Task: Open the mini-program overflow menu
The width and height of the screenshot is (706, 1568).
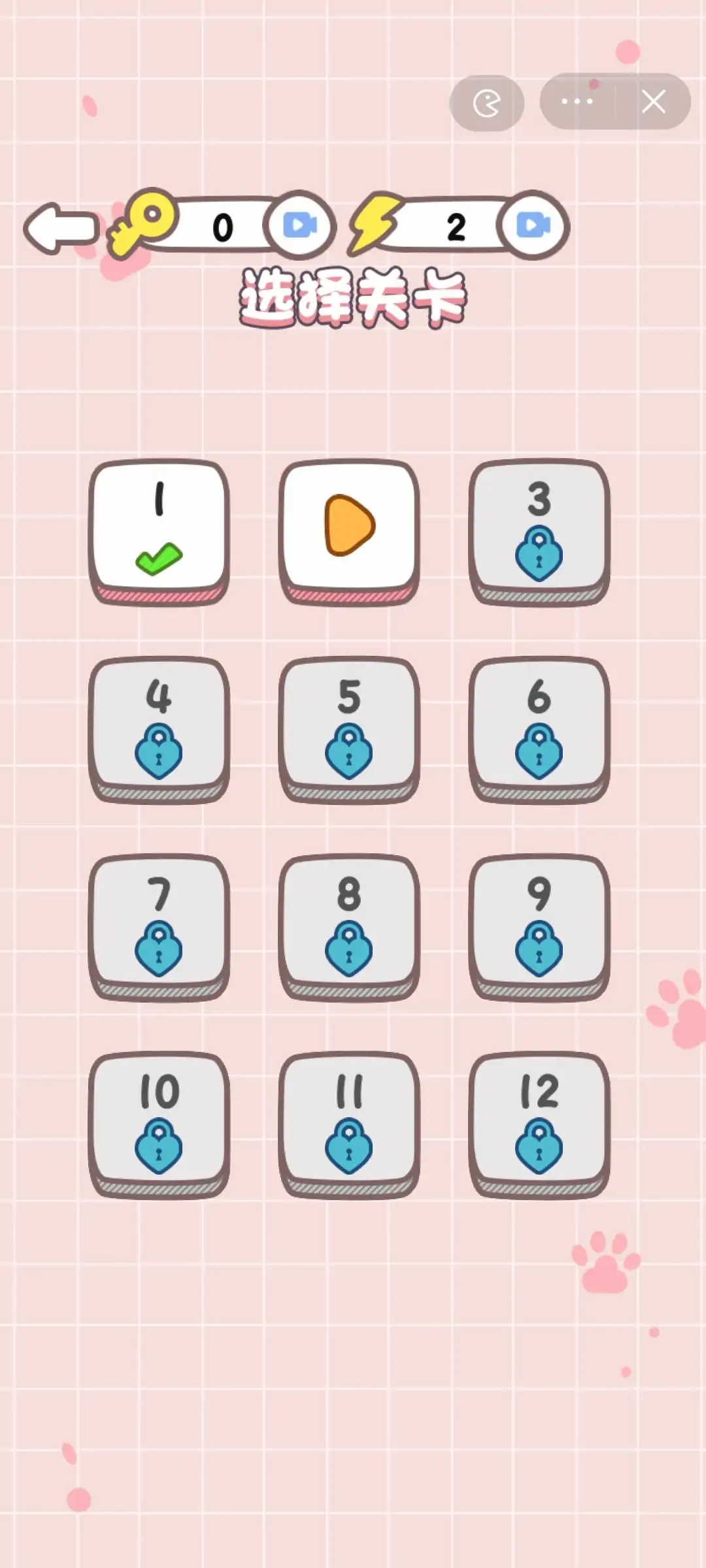Action: pos(577,101)
